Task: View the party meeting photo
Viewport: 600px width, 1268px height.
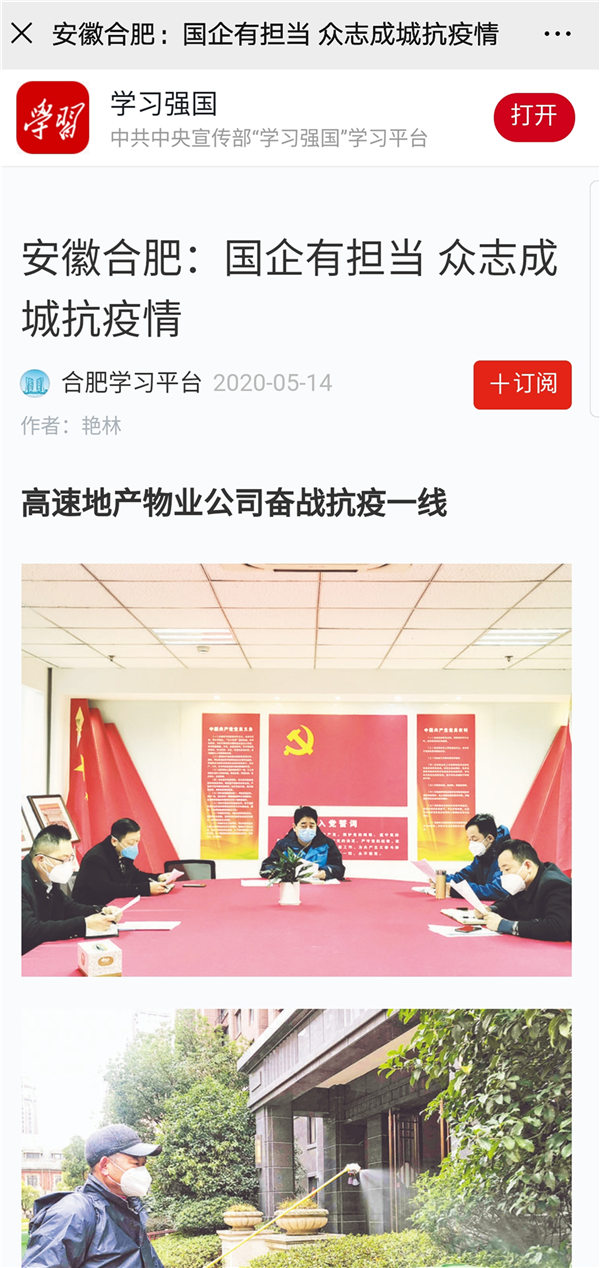Action: 296,769
